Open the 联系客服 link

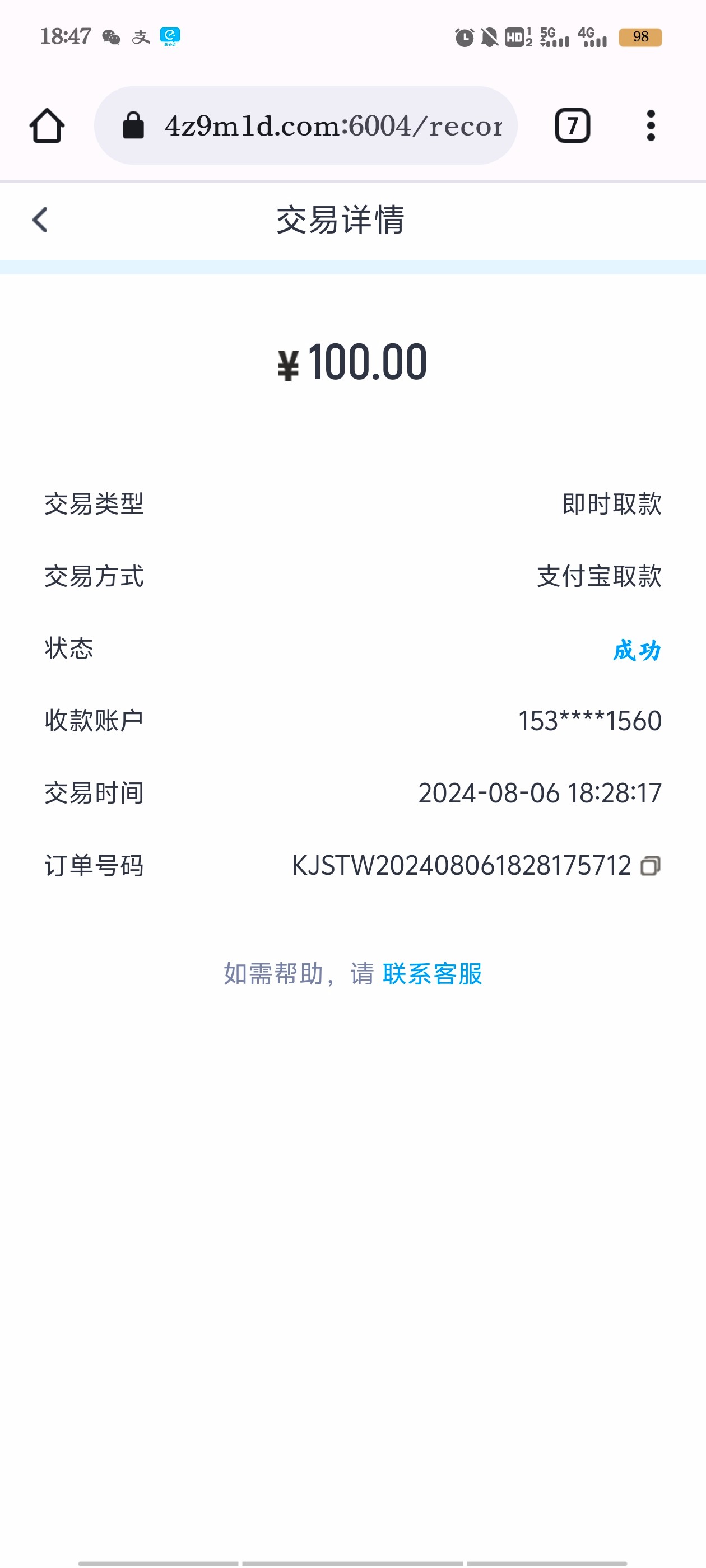(x=432, y=974)
